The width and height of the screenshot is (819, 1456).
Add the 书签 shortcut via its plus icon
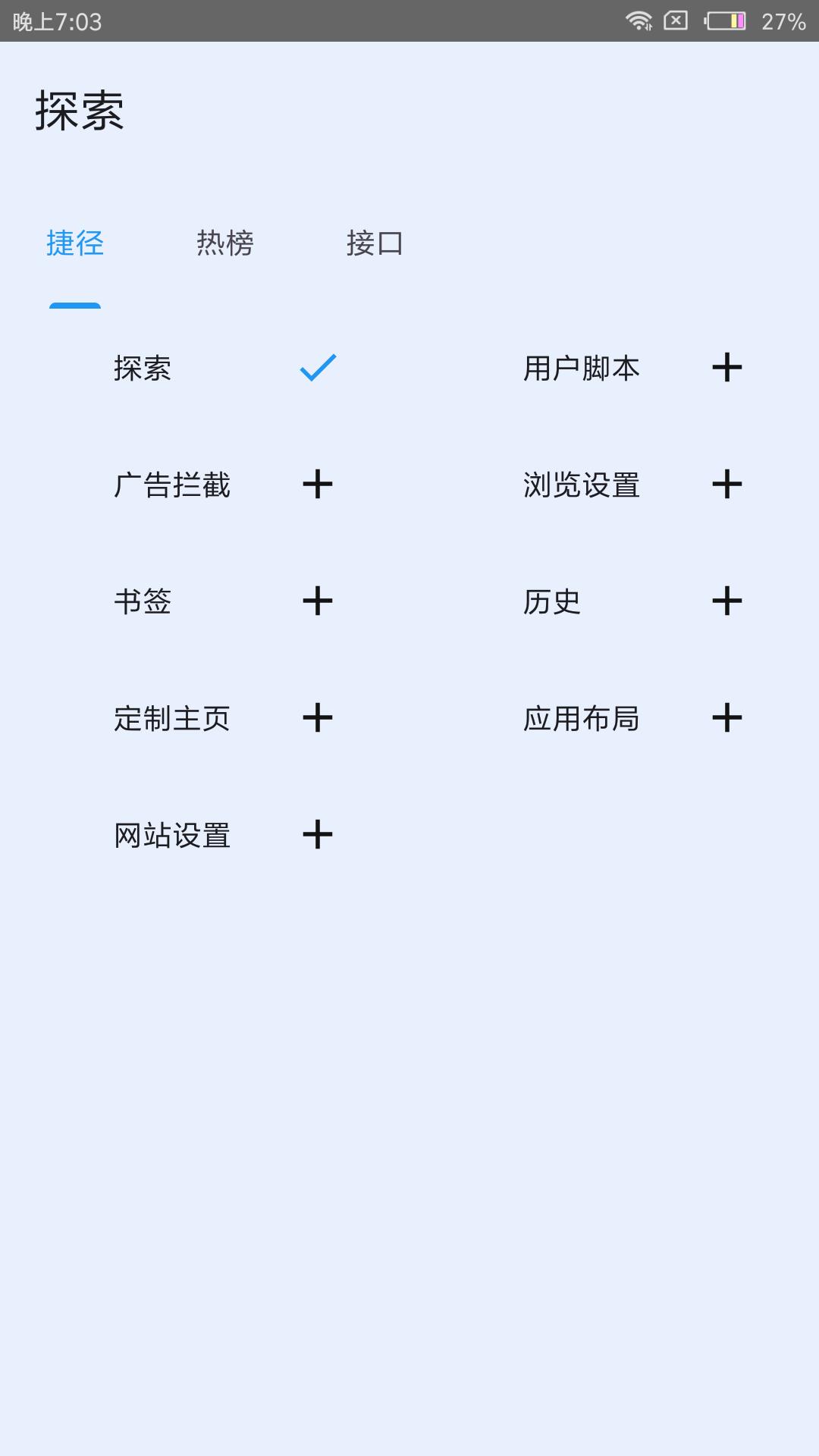pyautogui.click(x=318, y=603)
